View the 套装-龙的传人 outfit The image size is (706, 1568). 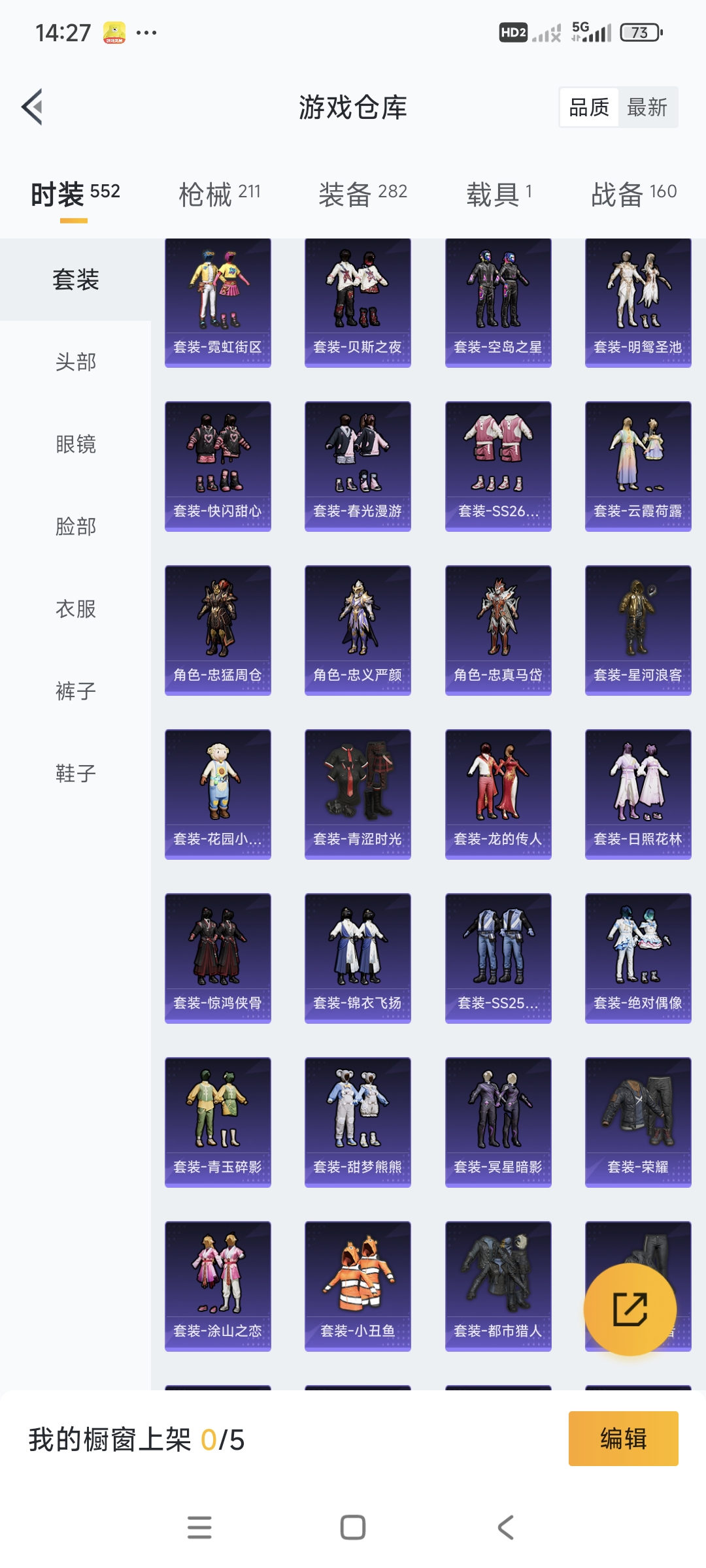pos(498,794)
